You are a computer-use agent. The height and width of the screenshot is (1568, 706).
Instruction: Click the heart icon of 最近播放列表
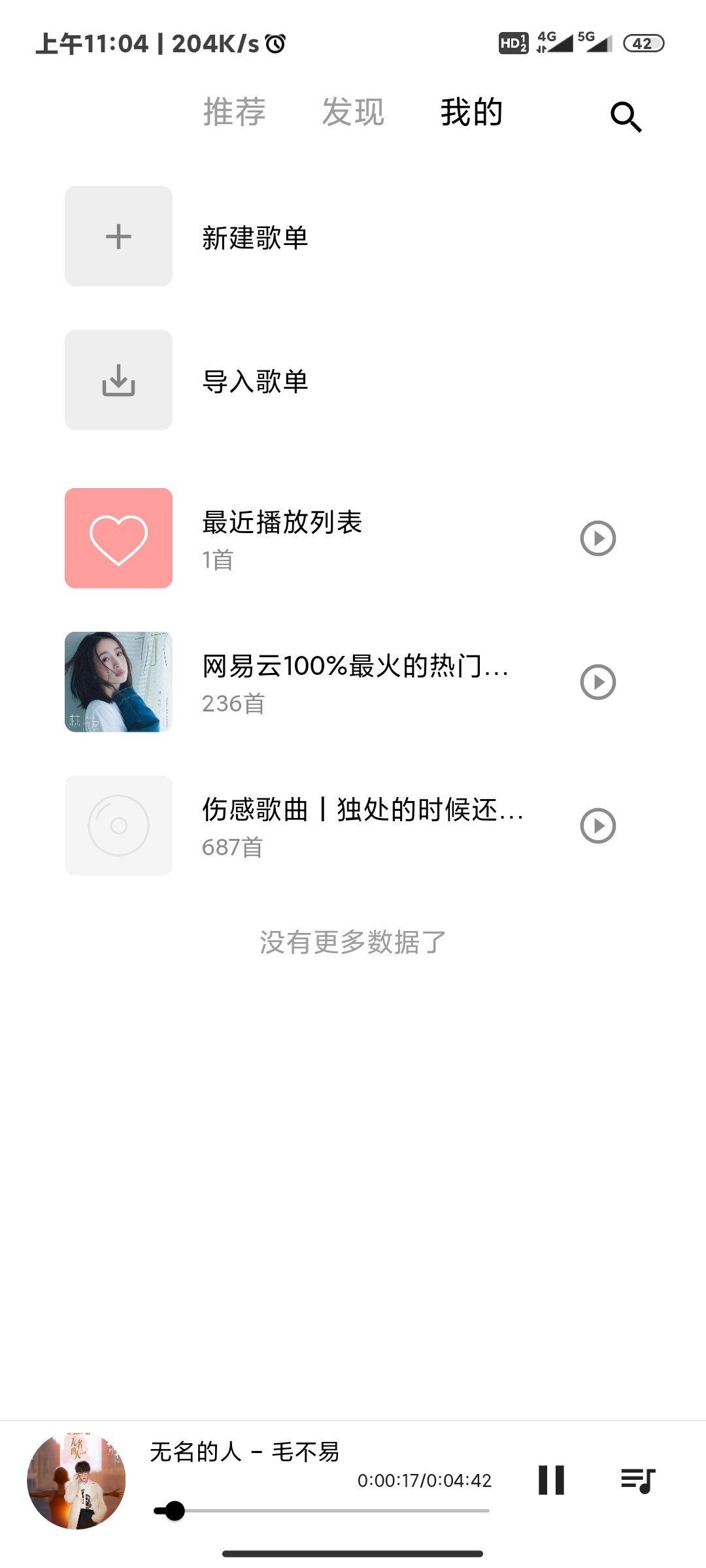(118, 538)
